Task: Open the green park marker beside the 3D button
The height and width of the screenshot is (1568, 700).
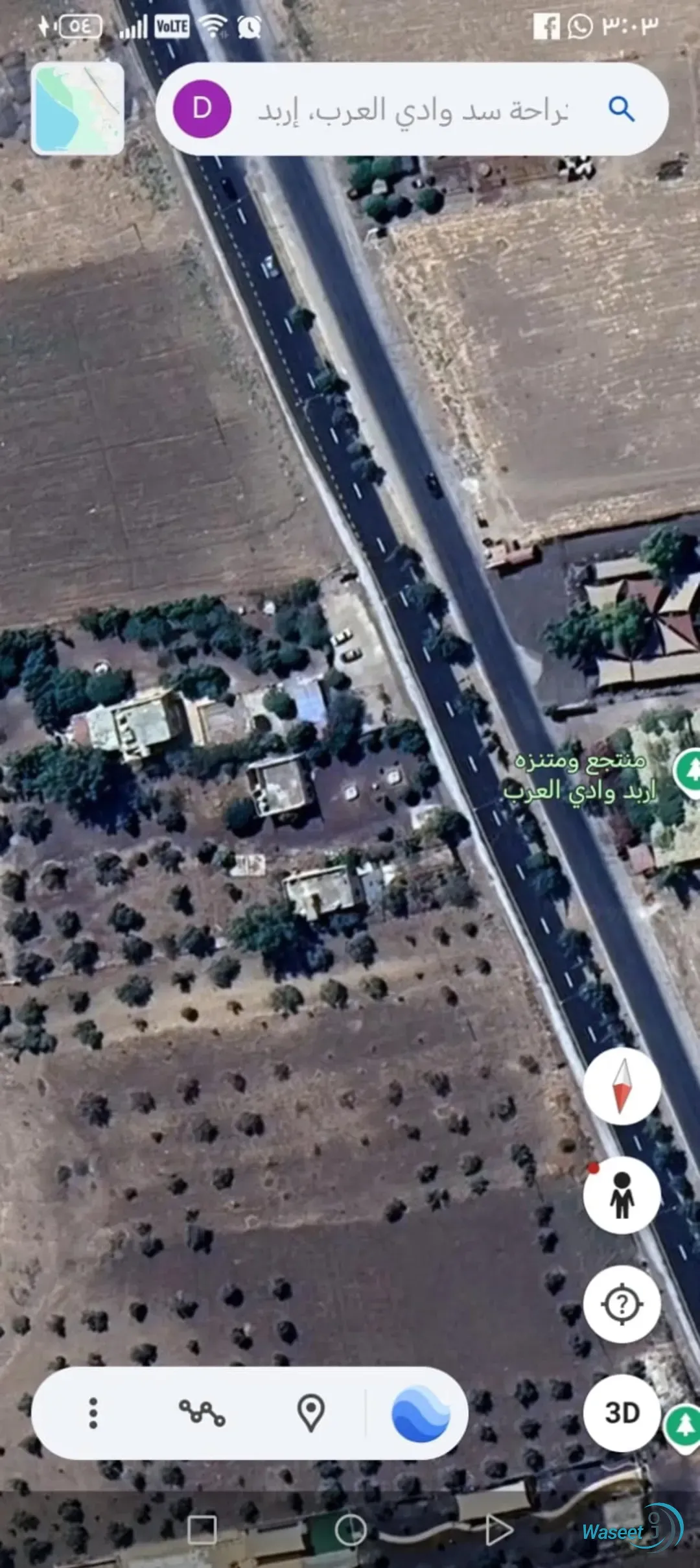Action: pyautogui.click(x=683, y=1427)
